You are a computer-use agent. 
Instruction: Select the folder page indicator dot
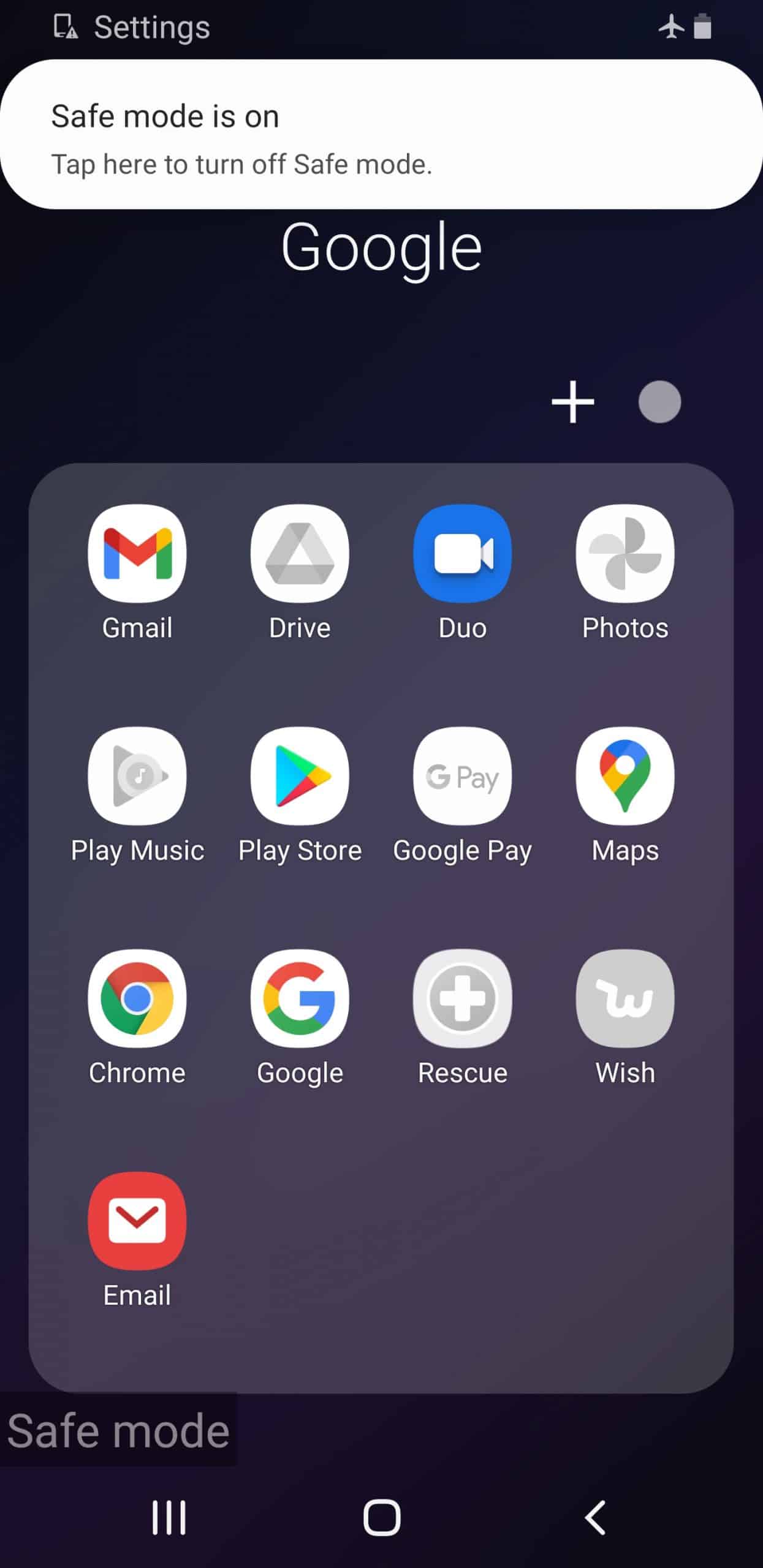click(x=661, y=401)
